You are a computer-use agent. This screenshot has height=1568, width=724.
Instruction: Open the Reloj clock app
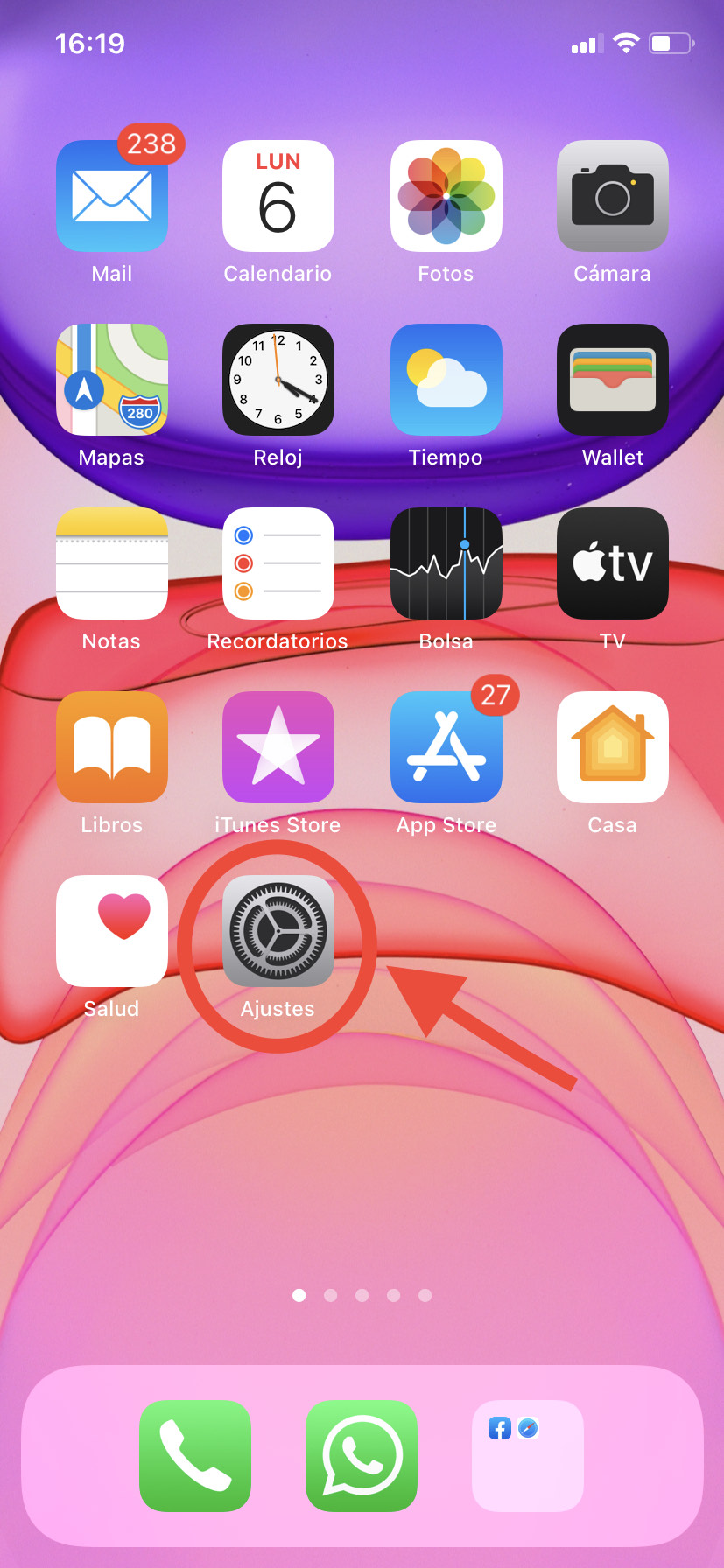pos(278,380)
